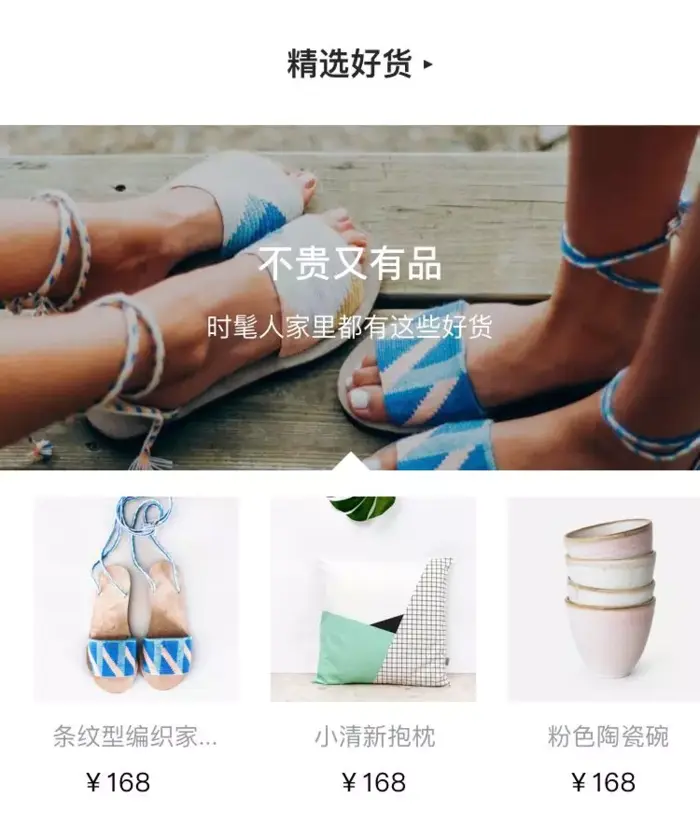Open the 不贵又有品 banner
The width and height of the screenshot is (700, 840).
click(350, 296)
